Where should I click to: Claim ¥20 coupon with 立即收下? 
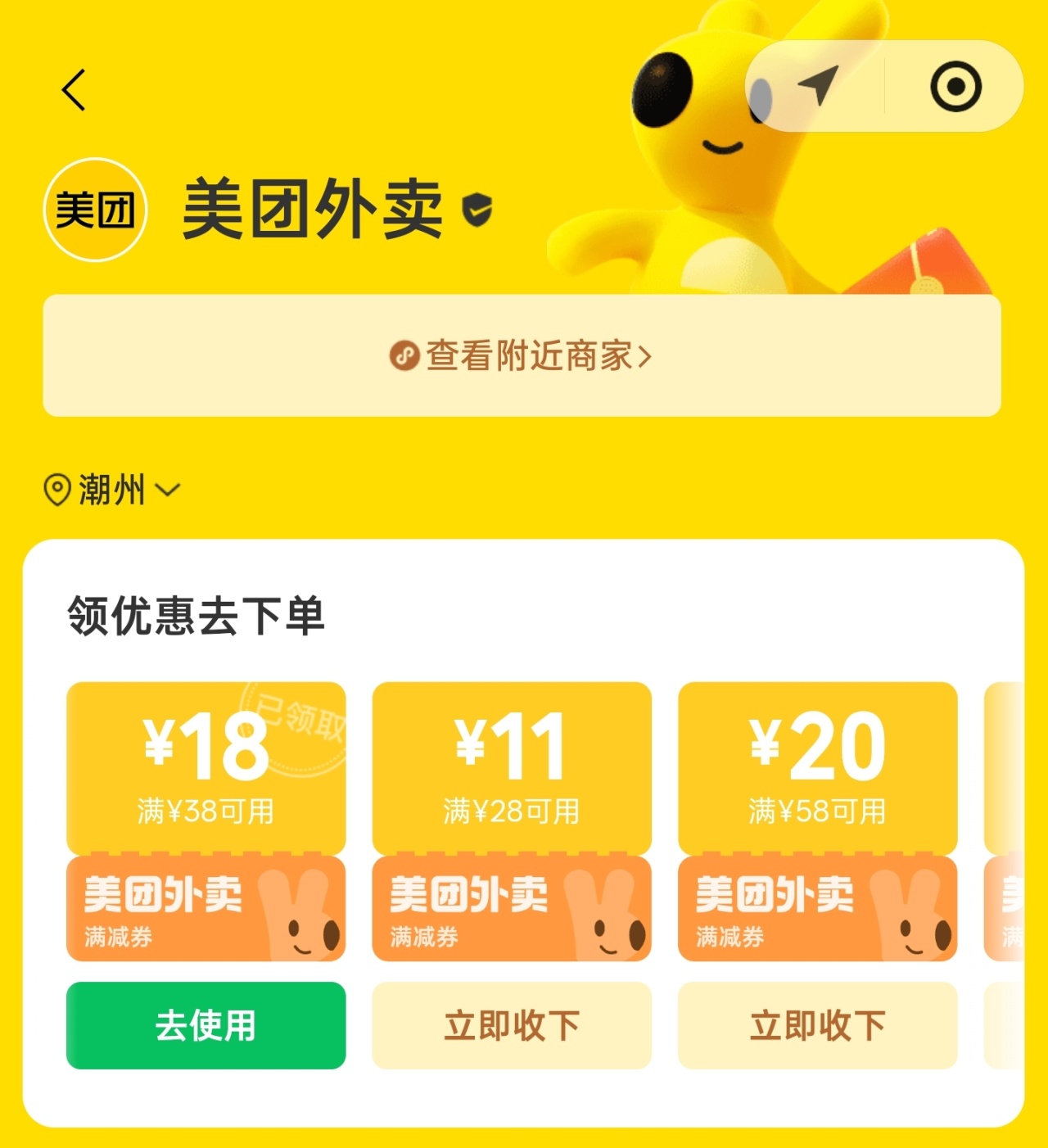tap(817, 1025)
